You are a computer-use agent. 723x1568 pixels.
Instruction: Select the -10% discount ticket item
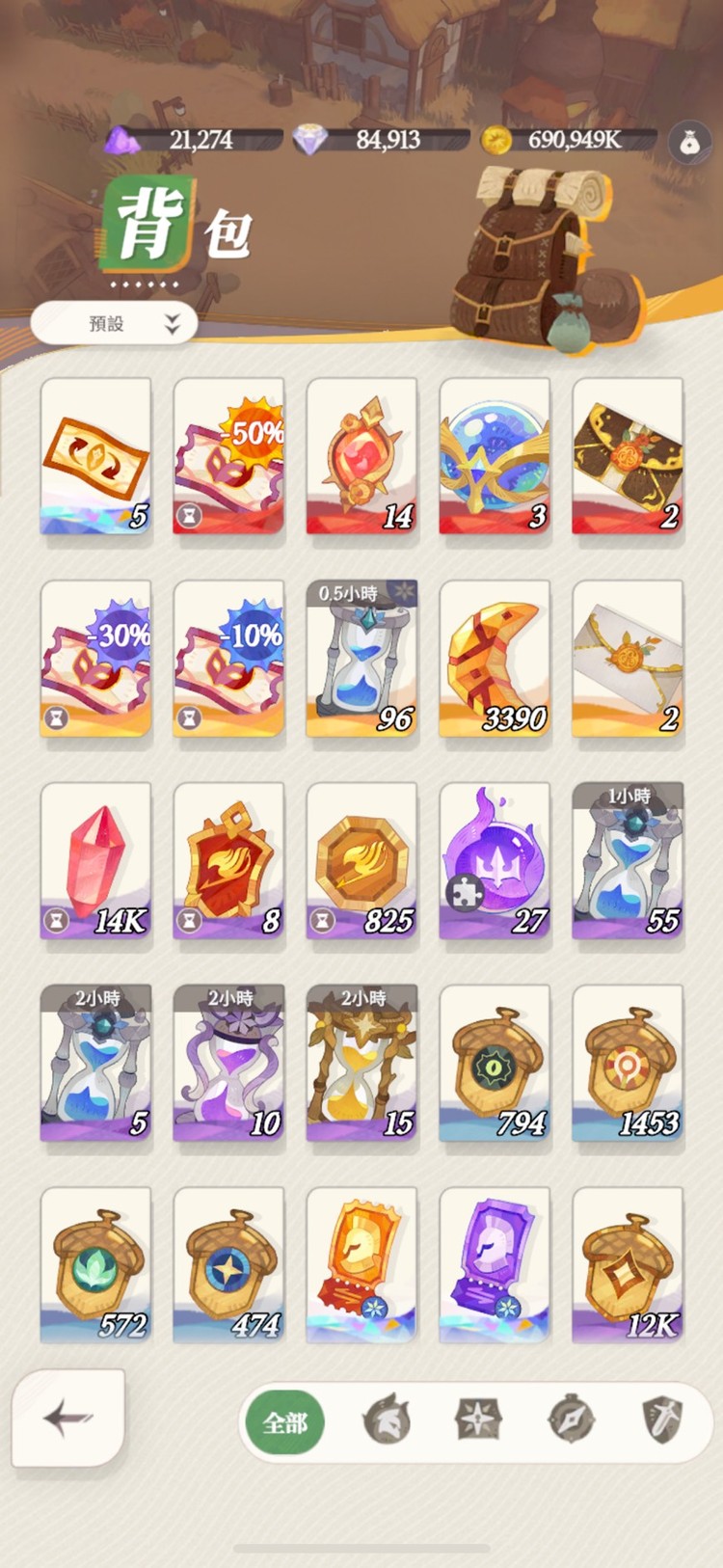pyautogui.click(x=228, y=659)
